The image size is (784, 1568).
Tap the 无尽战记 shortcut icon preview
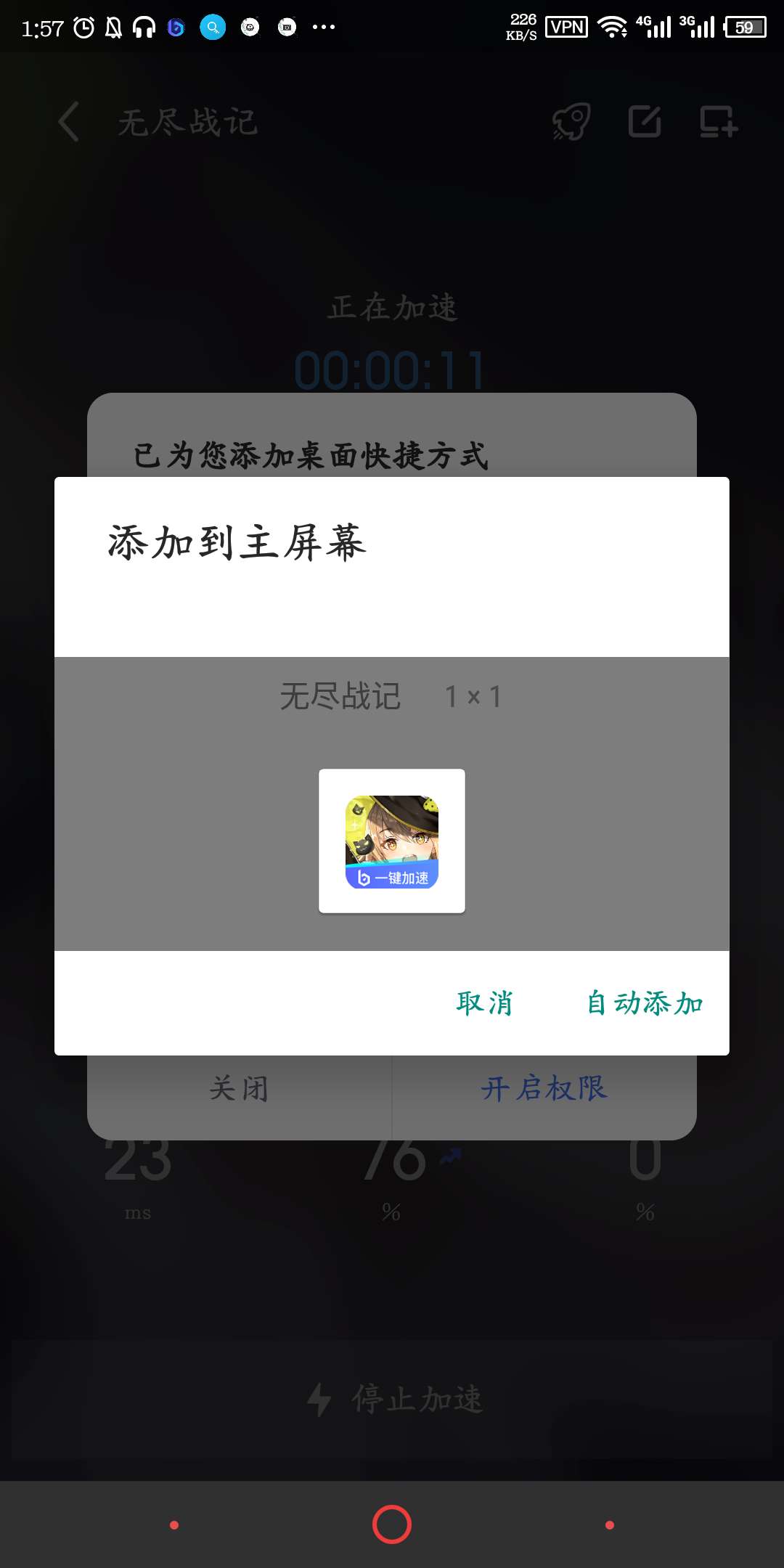(x=392, y=841)
